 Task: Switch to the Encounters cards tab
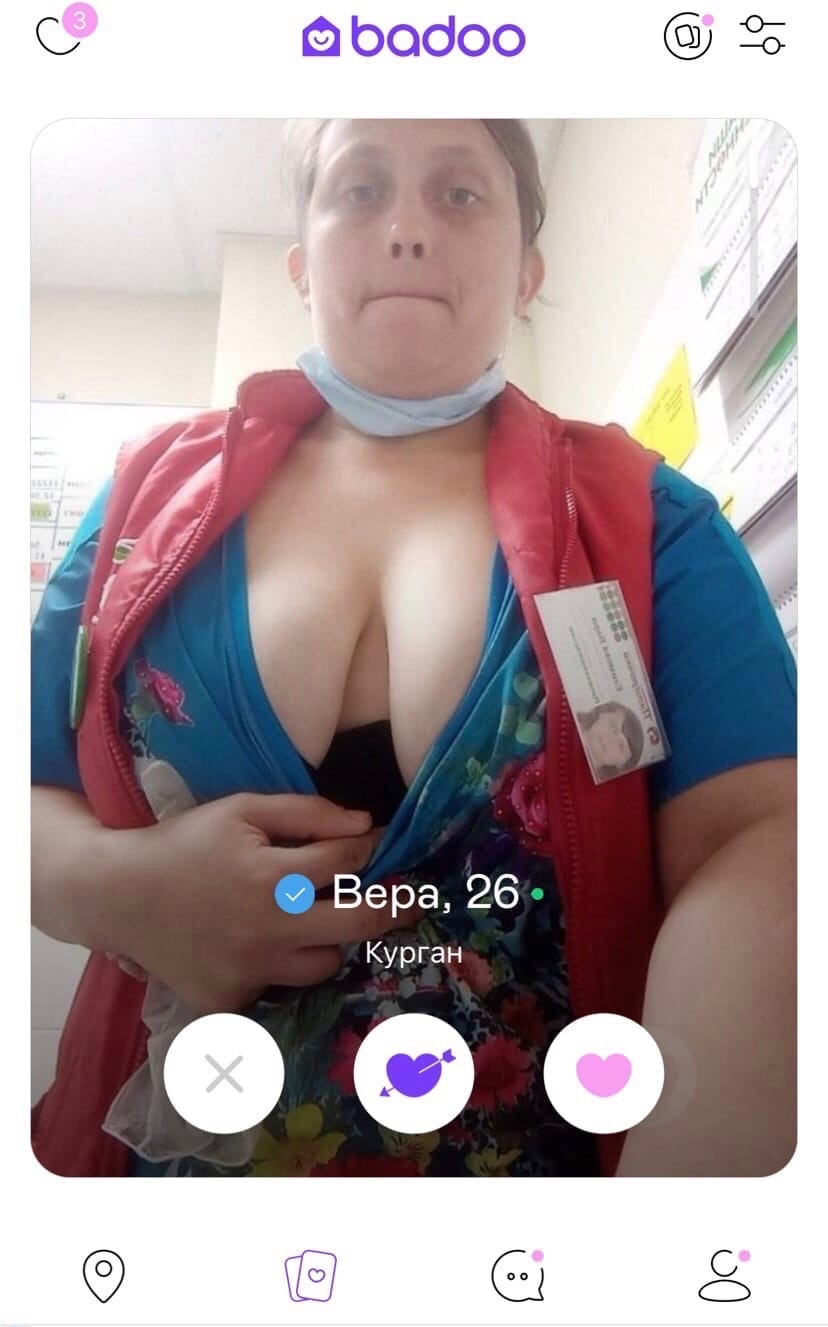point(311,1277)
